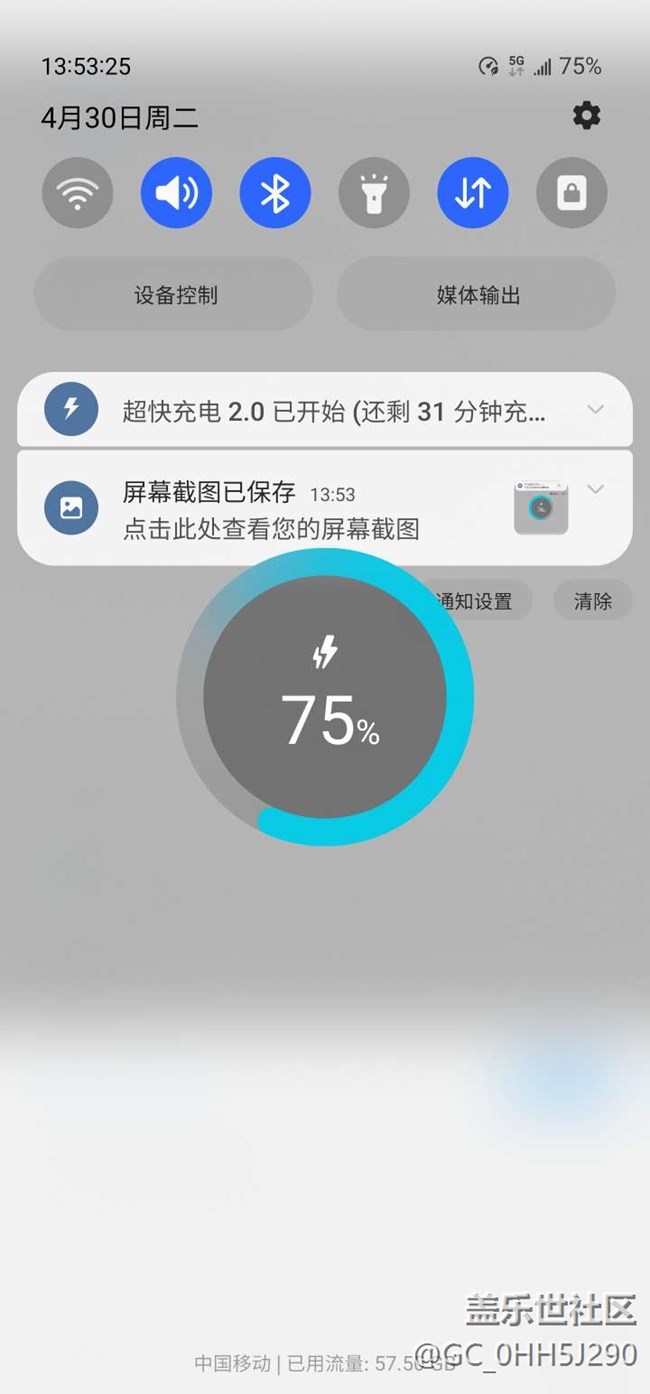This screenshot has width=650, height=1394.
Task: Turn off mobile data toggle
Action: click(x=473, y=193)
